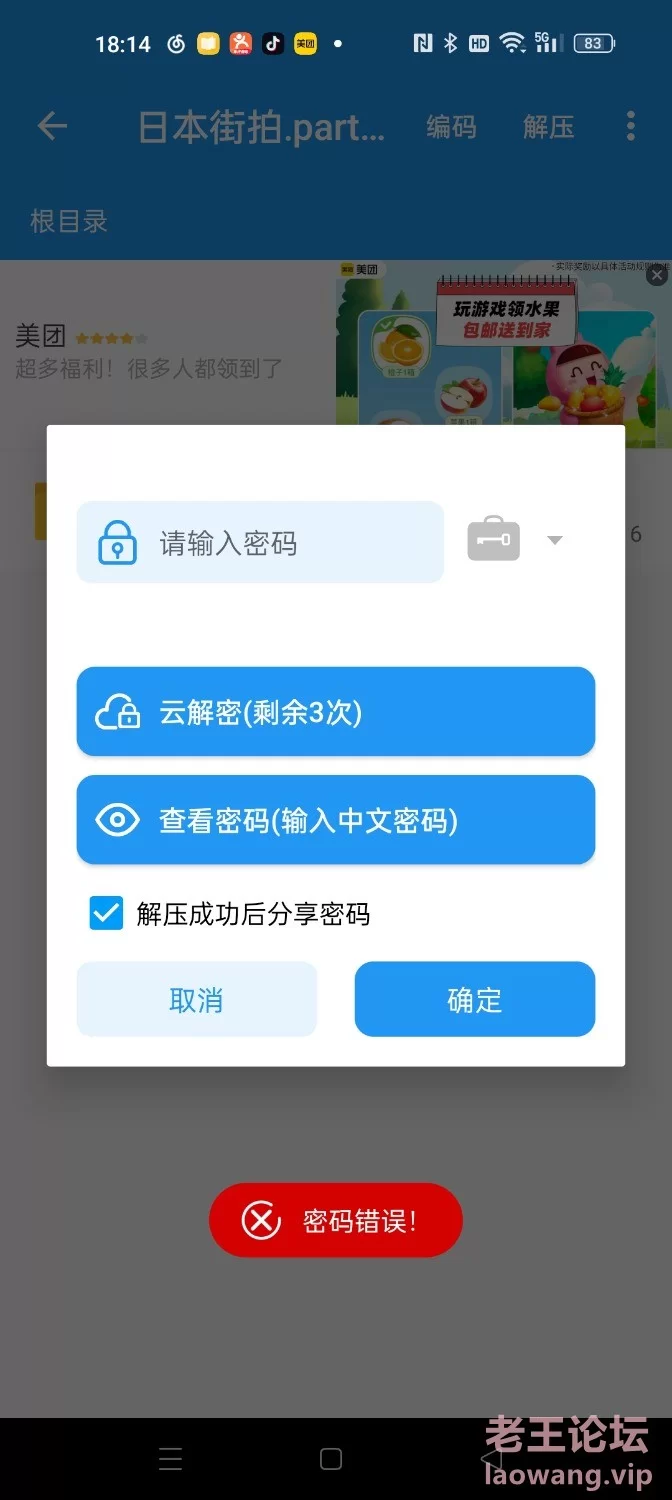Confirm the password with 确定
The image size is (672, 1500).
475,999
